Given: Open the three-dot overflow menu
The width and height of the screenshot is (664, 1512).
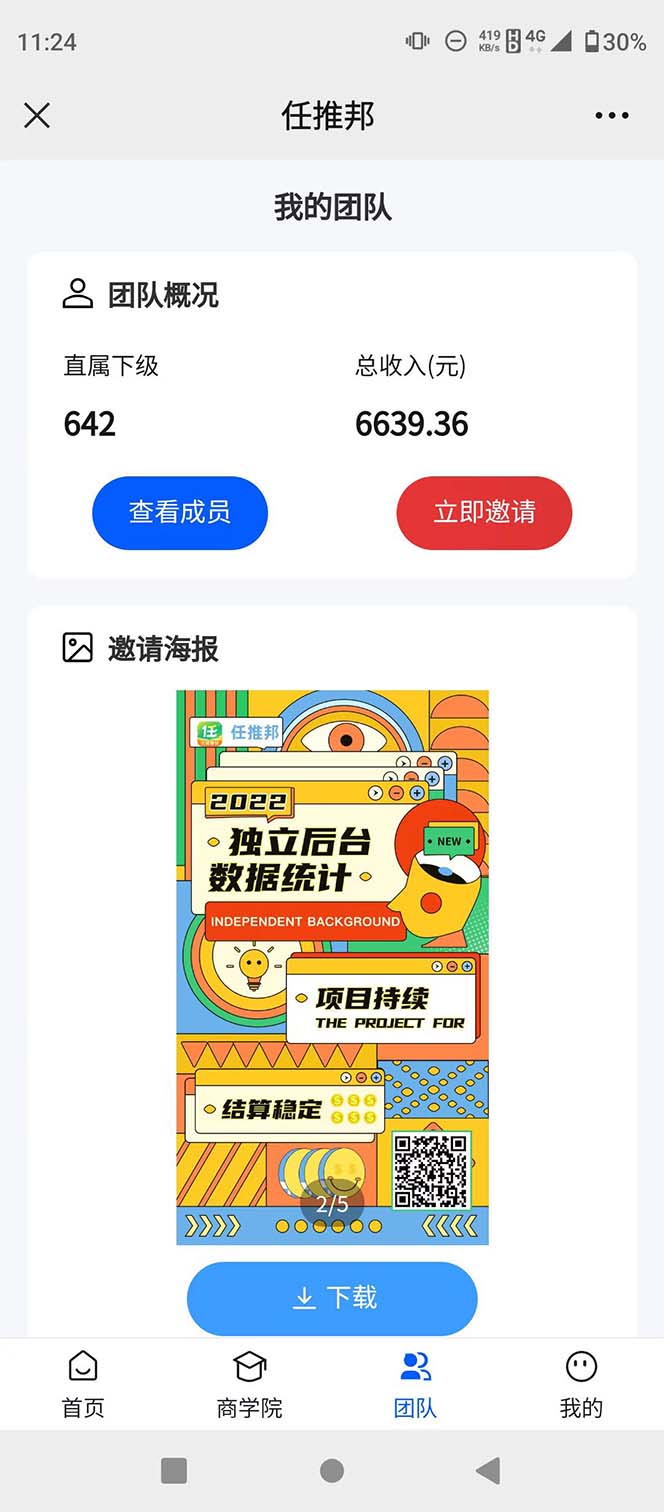Looking at the screenshot, I should click(611, 116).
